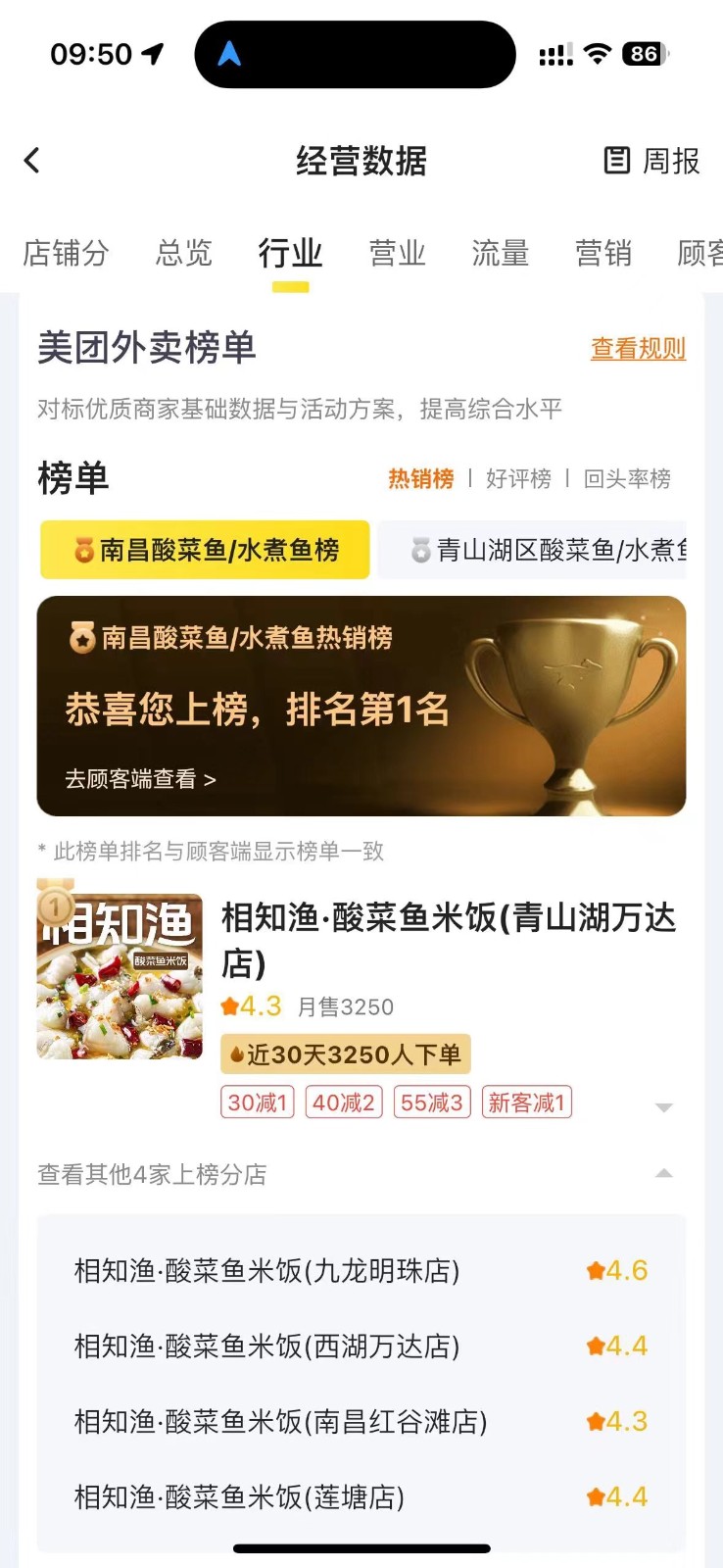Open the 青山湖万达店 store card
The height and width of the screenshot is (1568, 723).
[x=448, y=938]
